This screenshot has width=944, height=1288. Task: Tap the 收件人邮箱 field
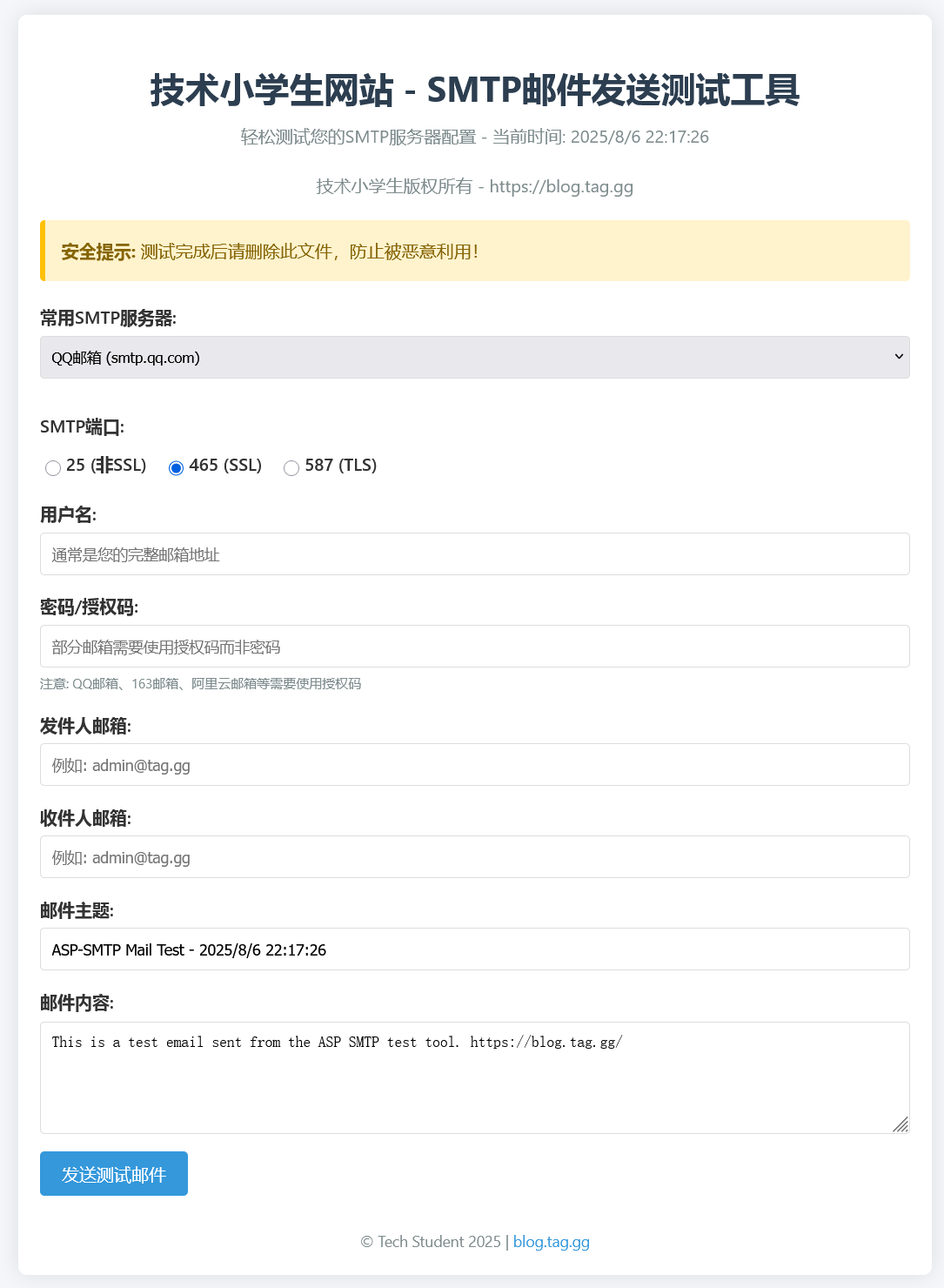click(474, 857)
